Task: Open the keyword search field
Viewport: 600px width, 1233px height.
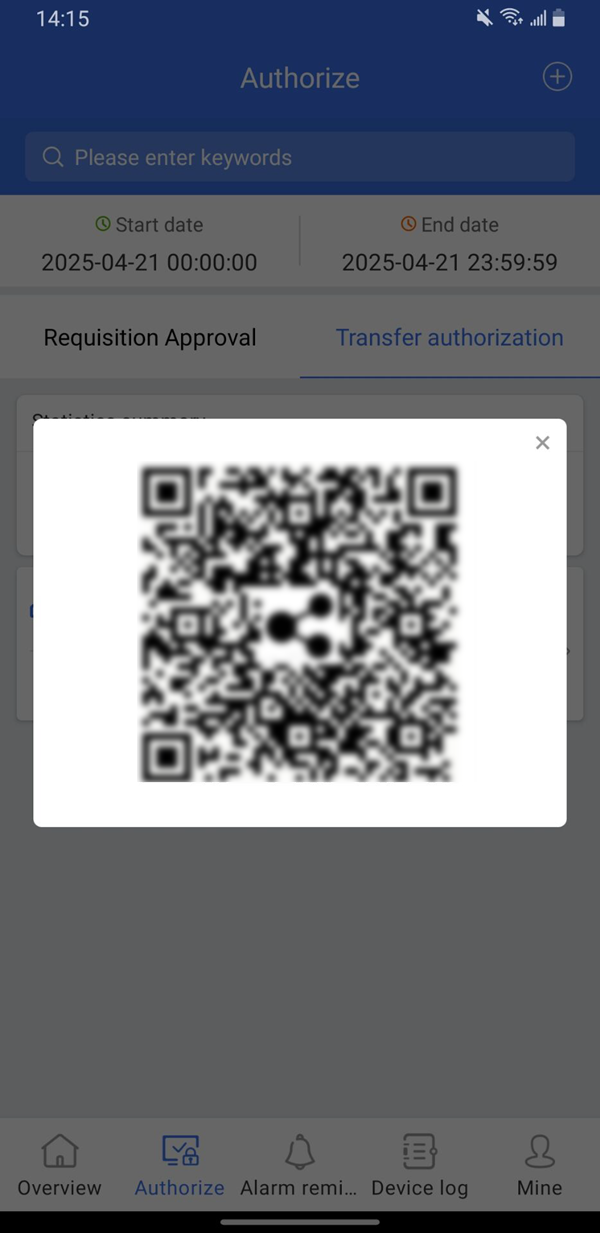Action: click(x=300, y=158)
